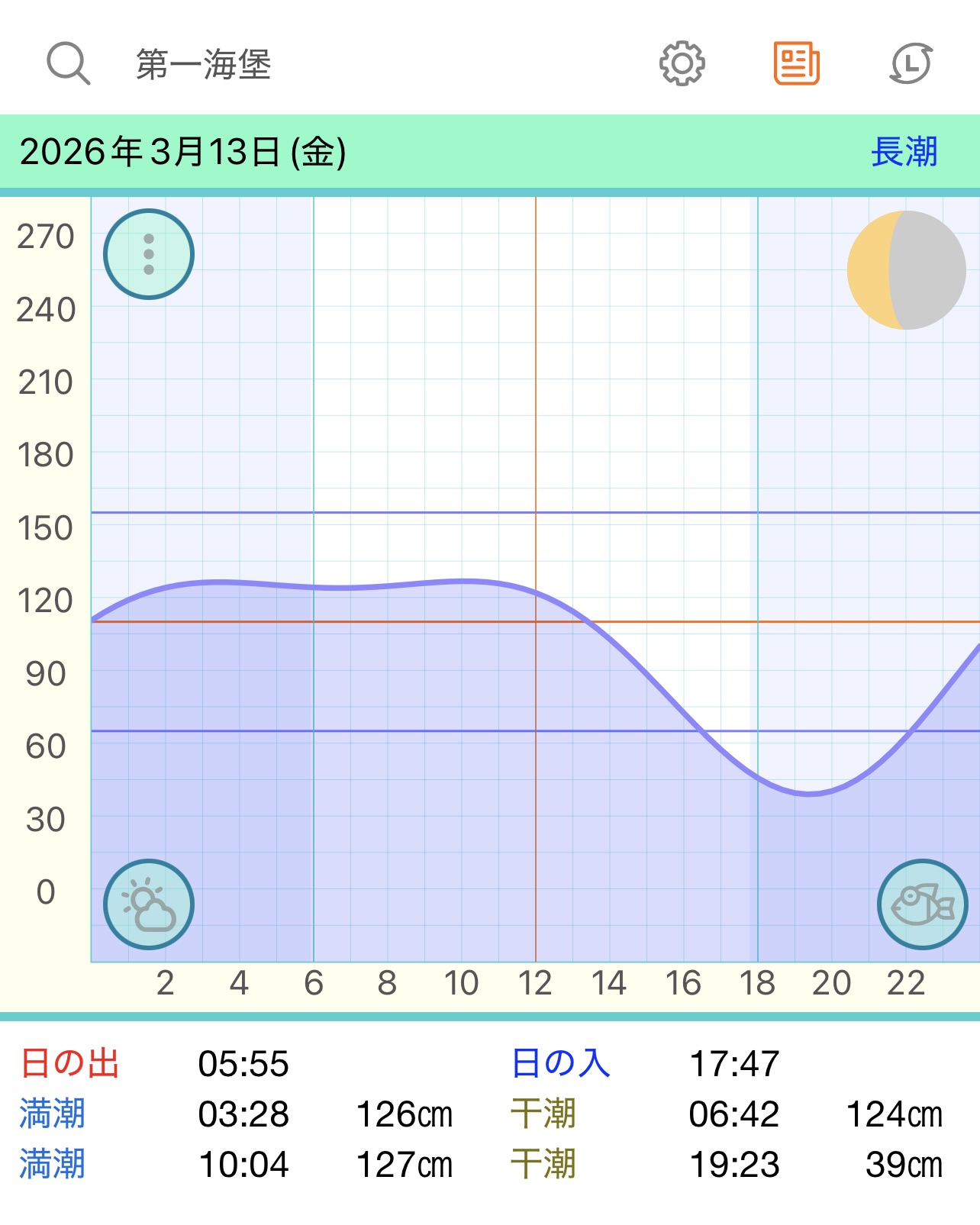This screenshot has width=980, height=1225.
Task: Tap the moon phase icon
Action: click(906, 270)
